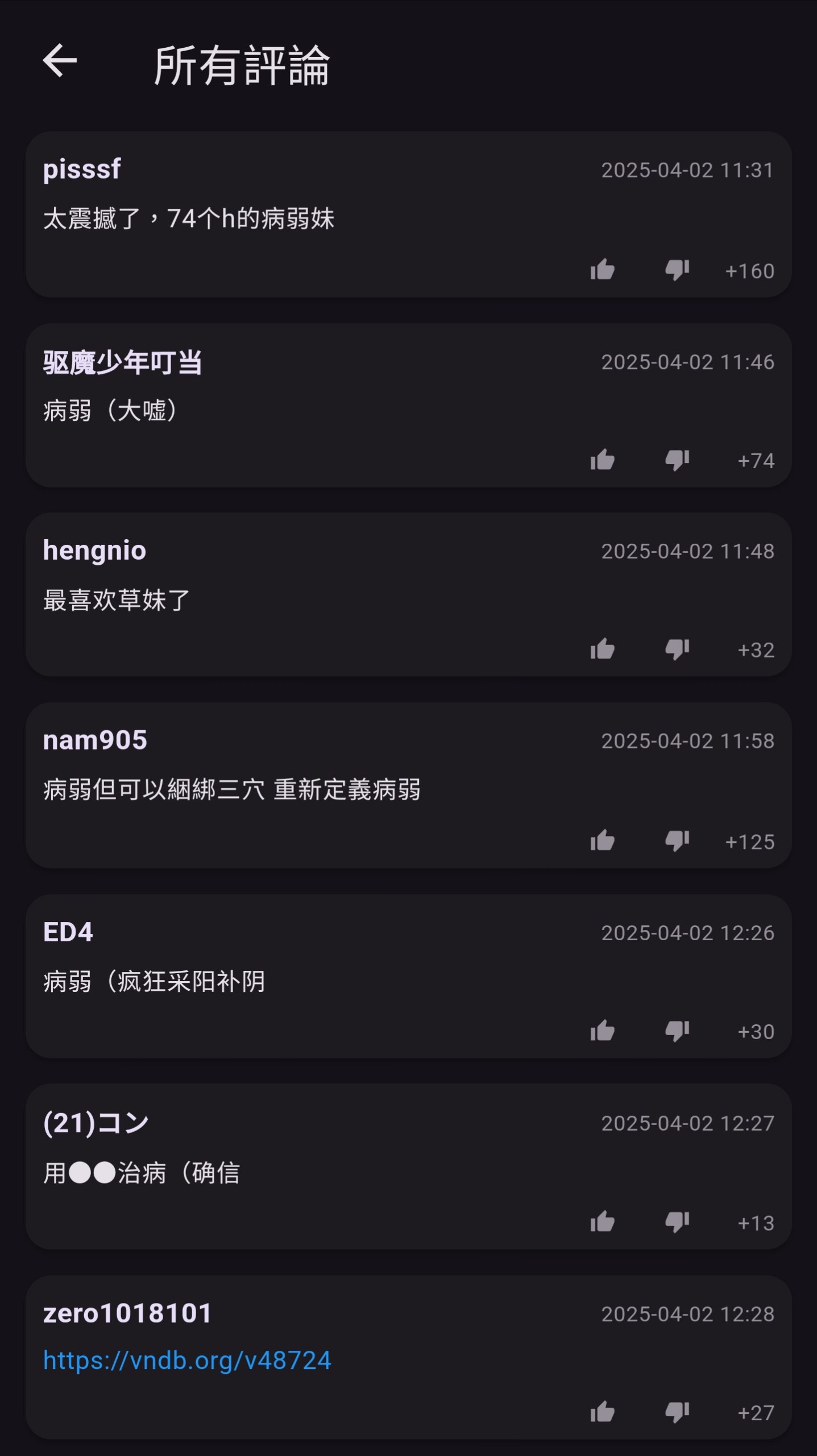Upvote nam905's comment

(x=602, y=841)
